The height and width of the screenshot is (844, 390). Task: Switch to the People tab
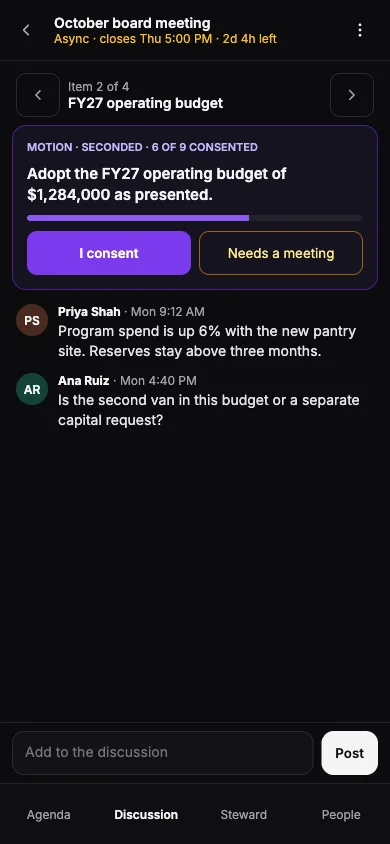[x=341, y=814]
